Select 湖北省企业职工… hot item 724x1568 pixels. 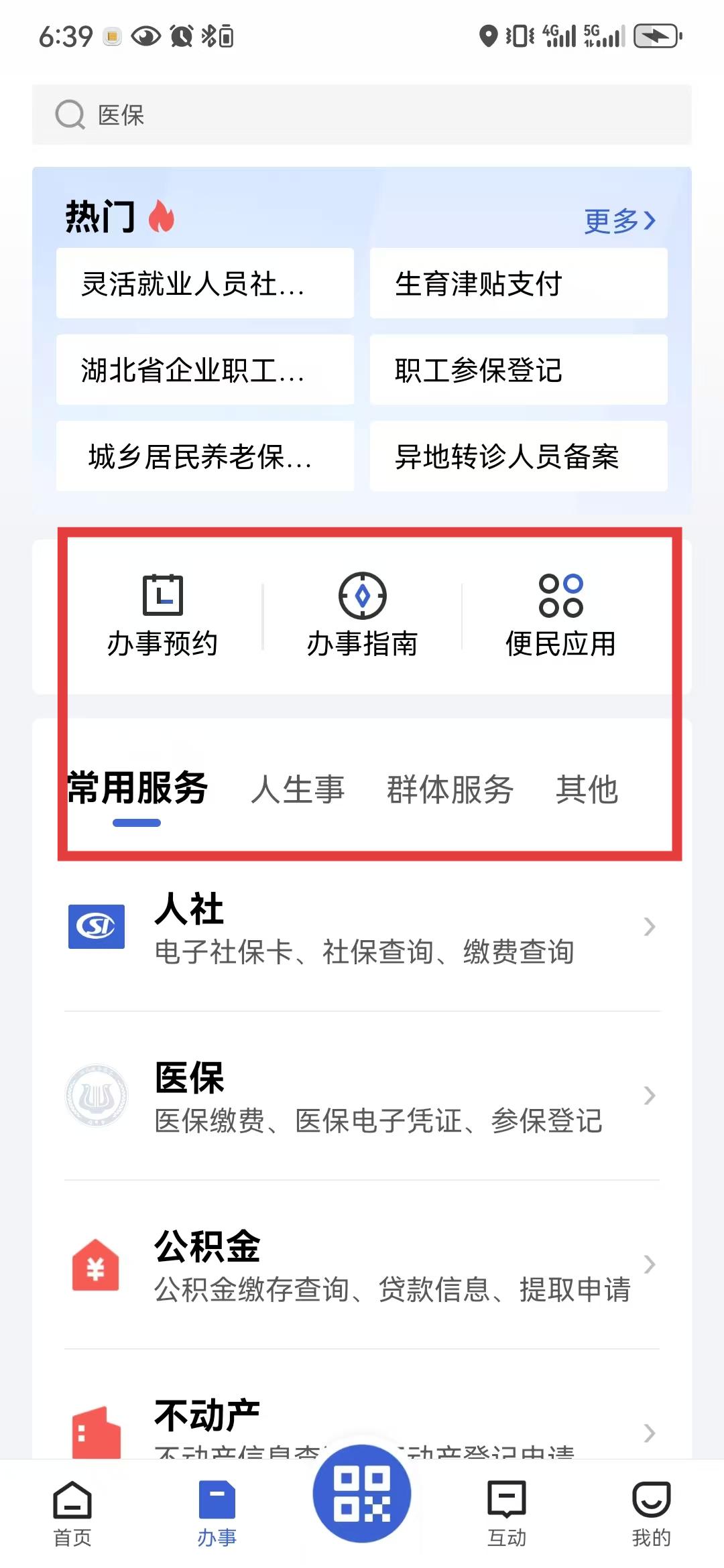[204, 370]
